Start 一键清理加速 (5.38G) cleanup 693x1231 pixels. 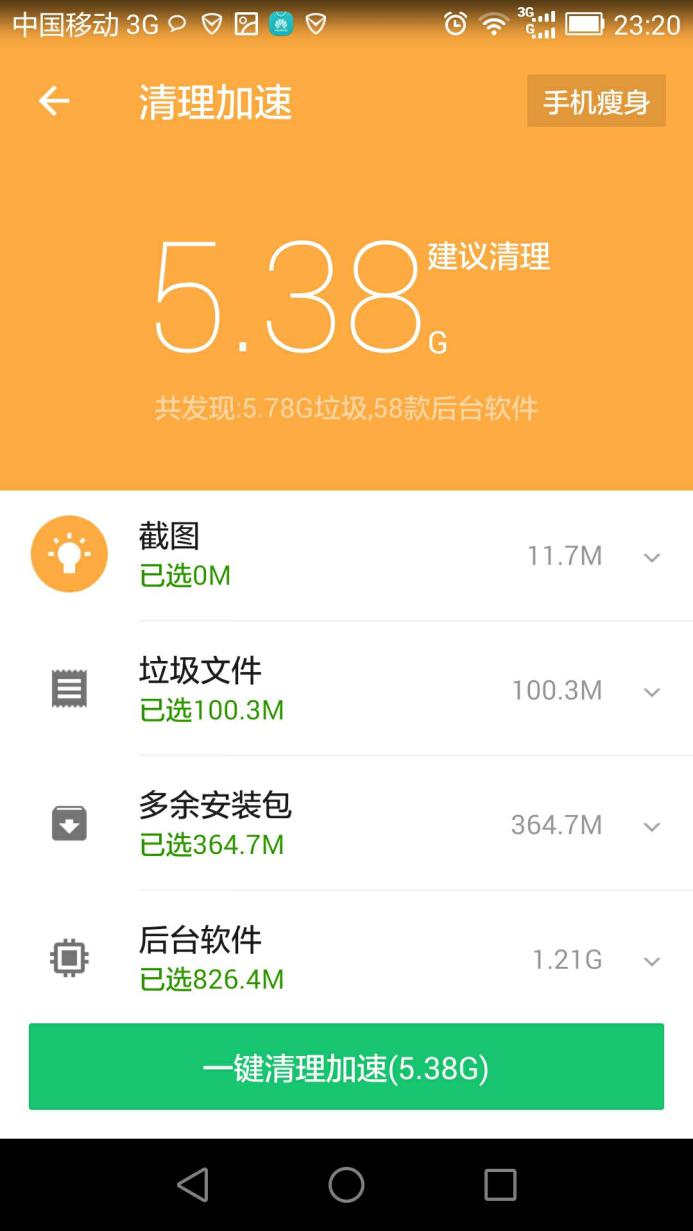click(x=346, y=1066)
